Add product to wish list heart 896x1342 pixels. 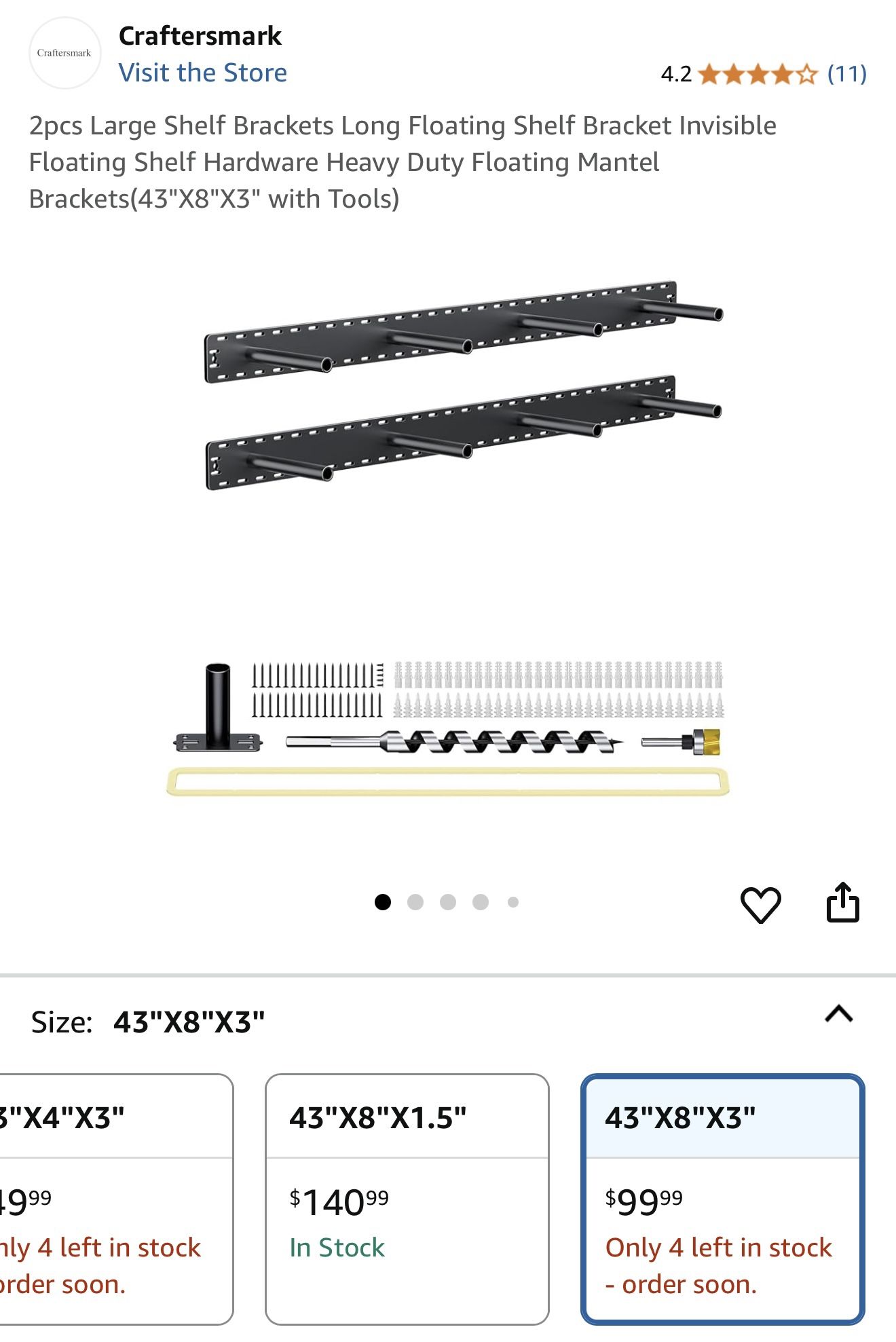760,904
